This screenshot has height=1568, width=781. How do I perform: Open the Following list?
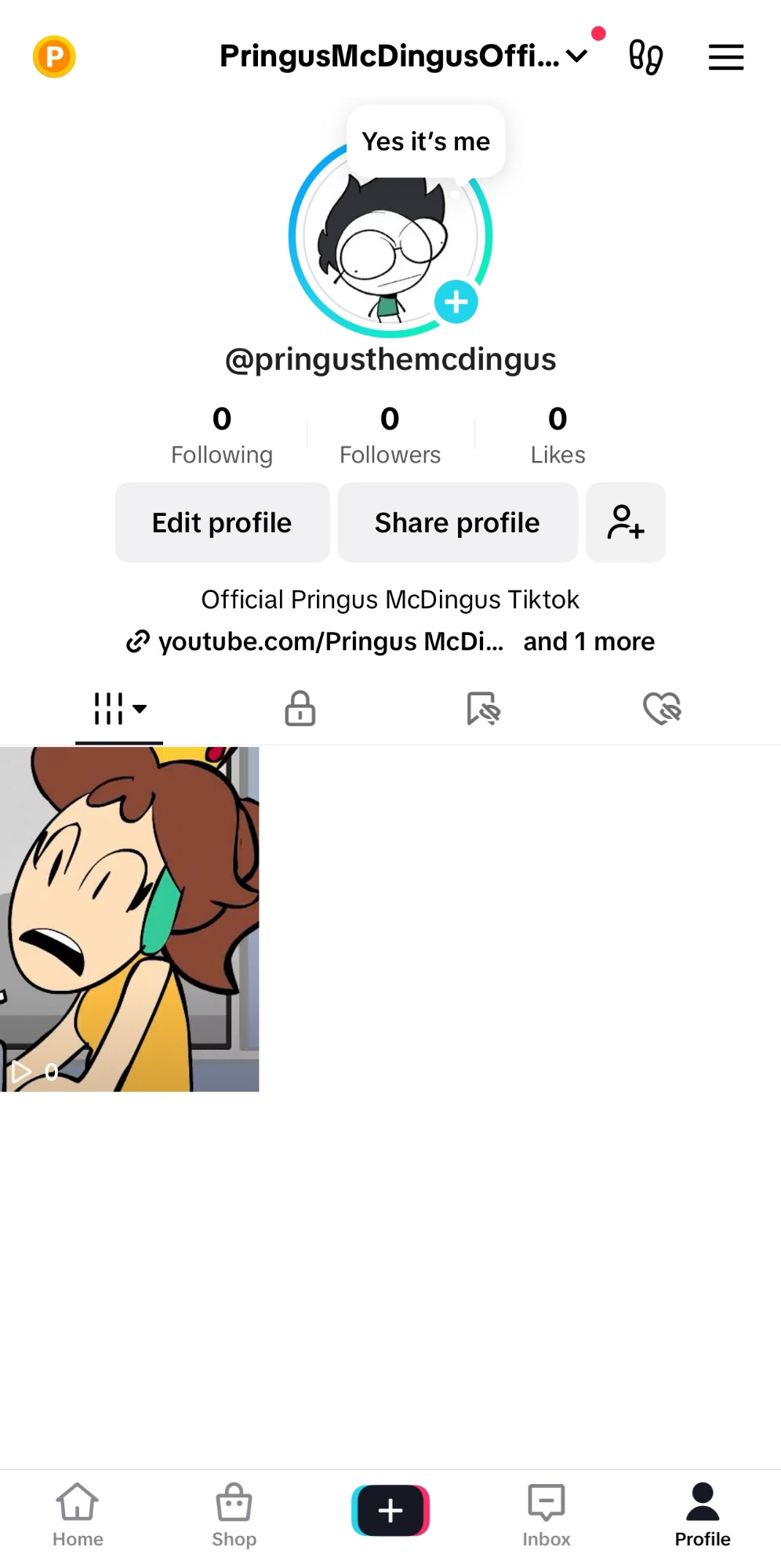tap(222, 435)
